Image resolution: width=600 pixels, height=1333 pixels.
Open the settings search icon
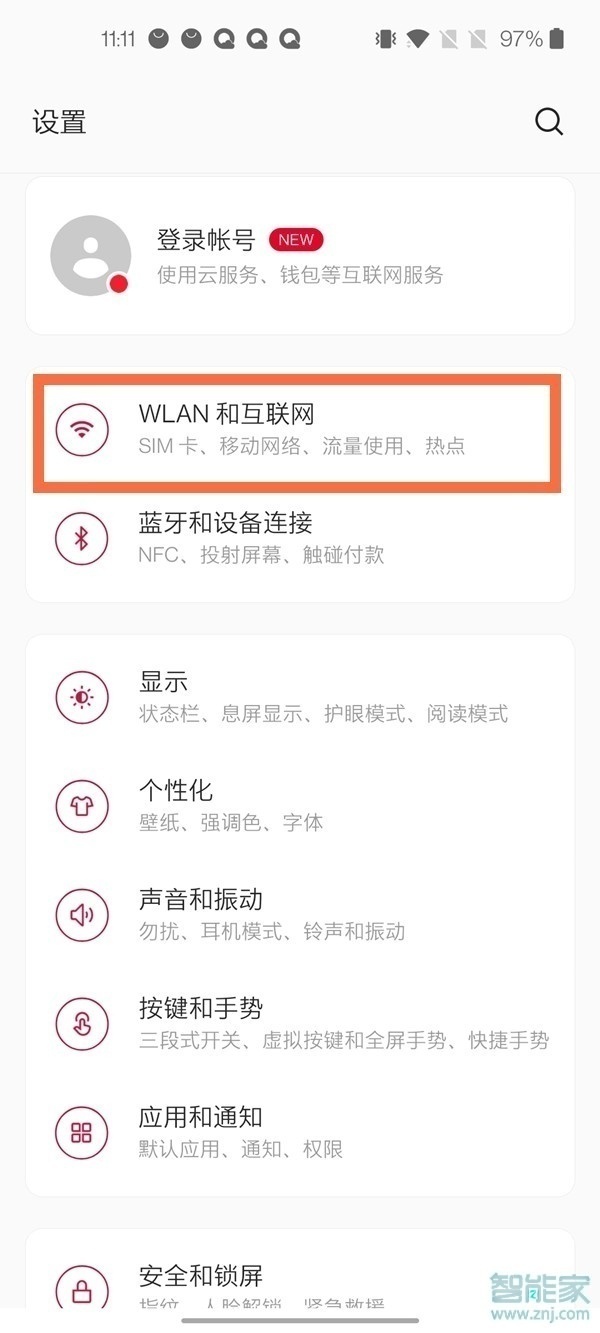tap(549, 122)
